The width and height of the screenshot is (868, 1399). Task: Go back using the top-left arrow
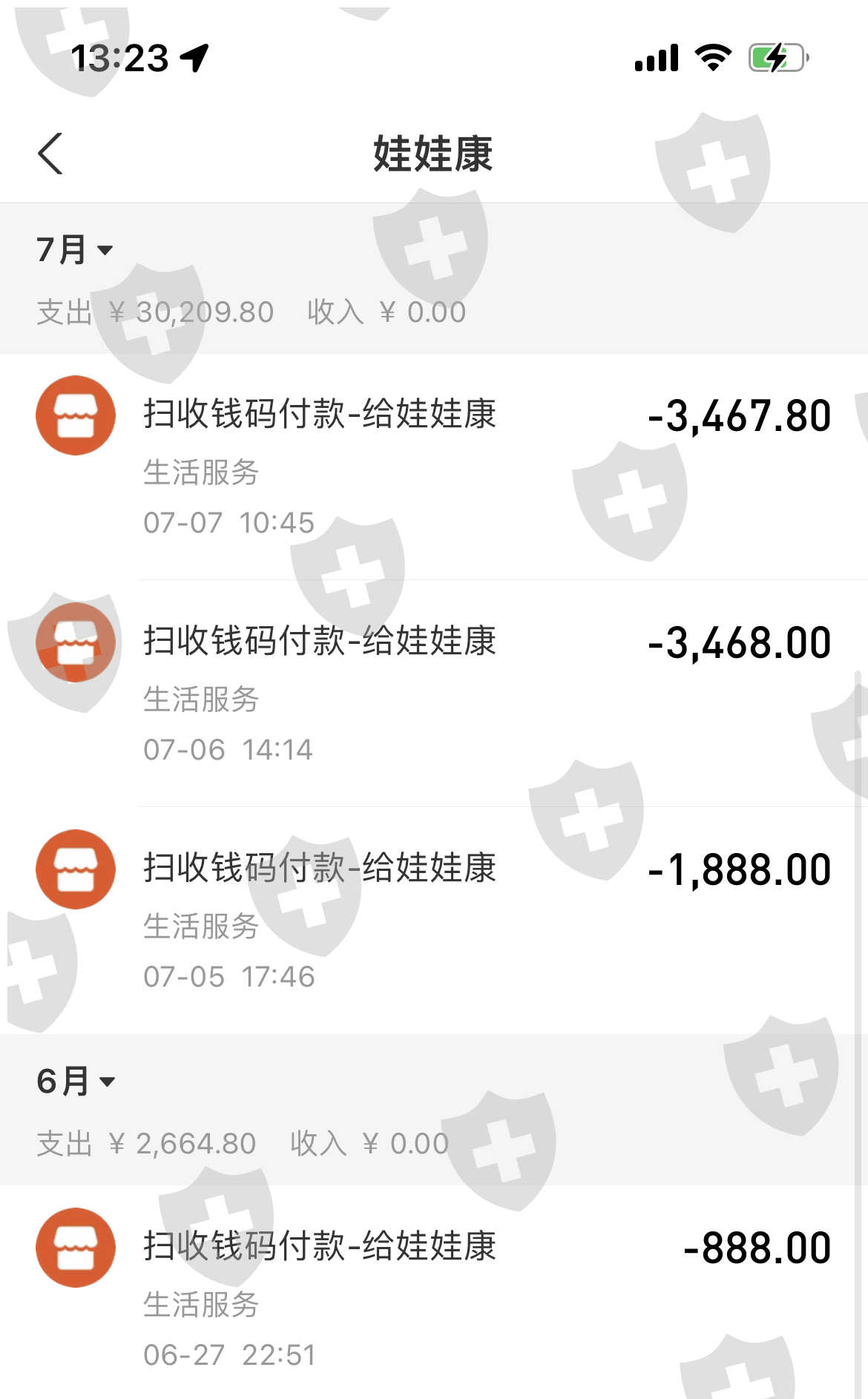(50, 154)
